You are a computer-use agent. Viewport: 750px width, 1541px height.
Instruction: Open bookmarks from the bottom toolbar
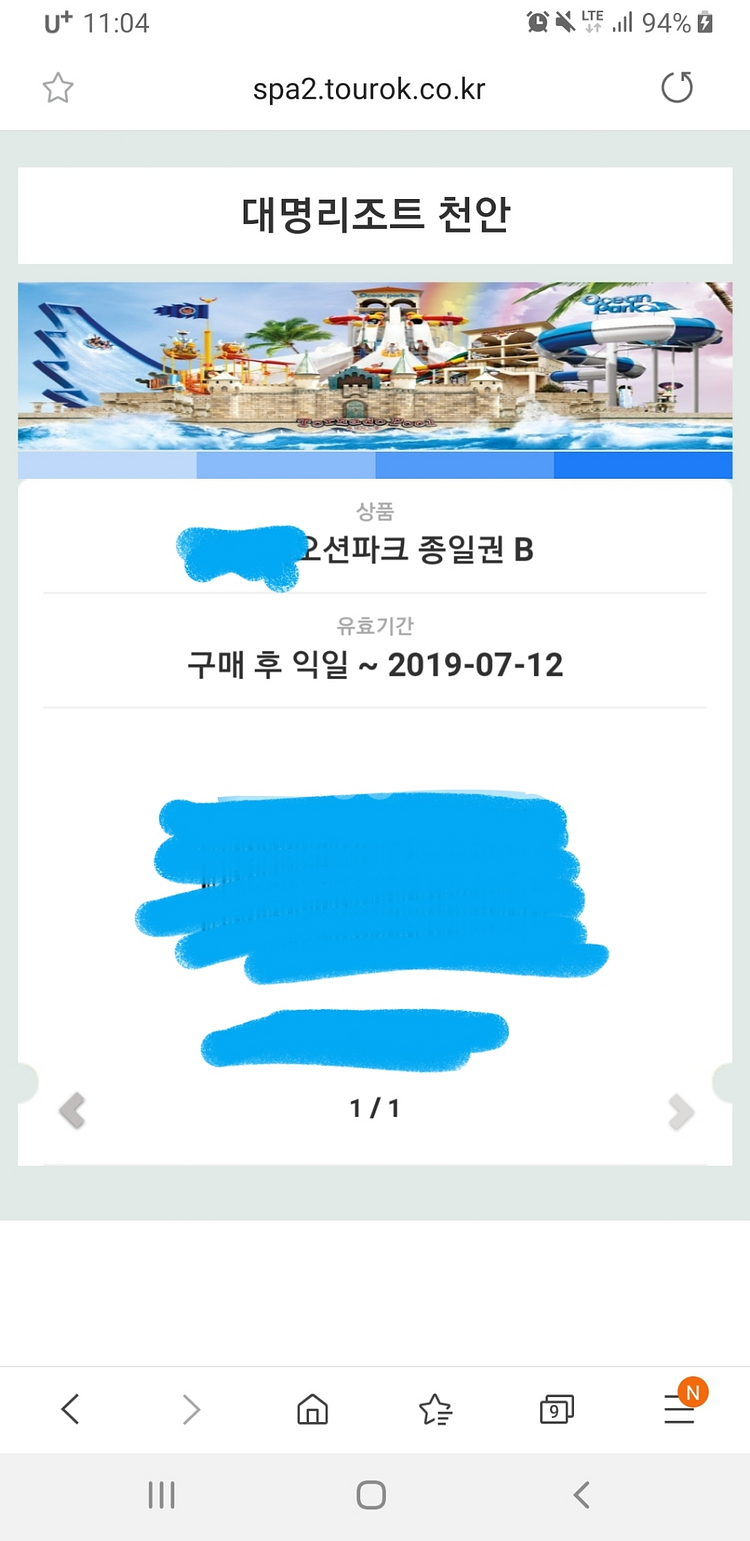(435, 1410)
